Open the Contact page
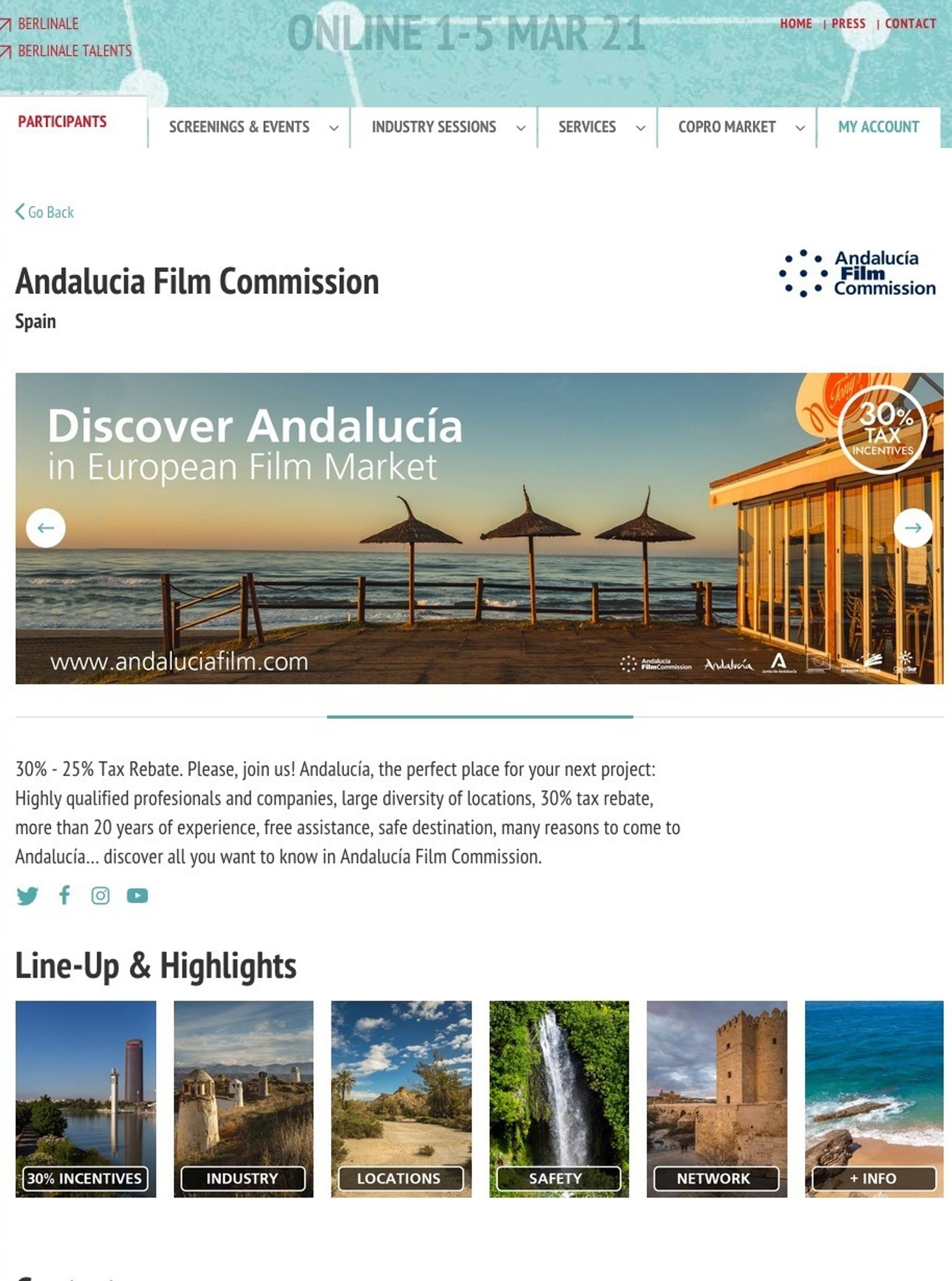Image resolution: width=952 pixels, height=1281 pixels. coord(910,24)
